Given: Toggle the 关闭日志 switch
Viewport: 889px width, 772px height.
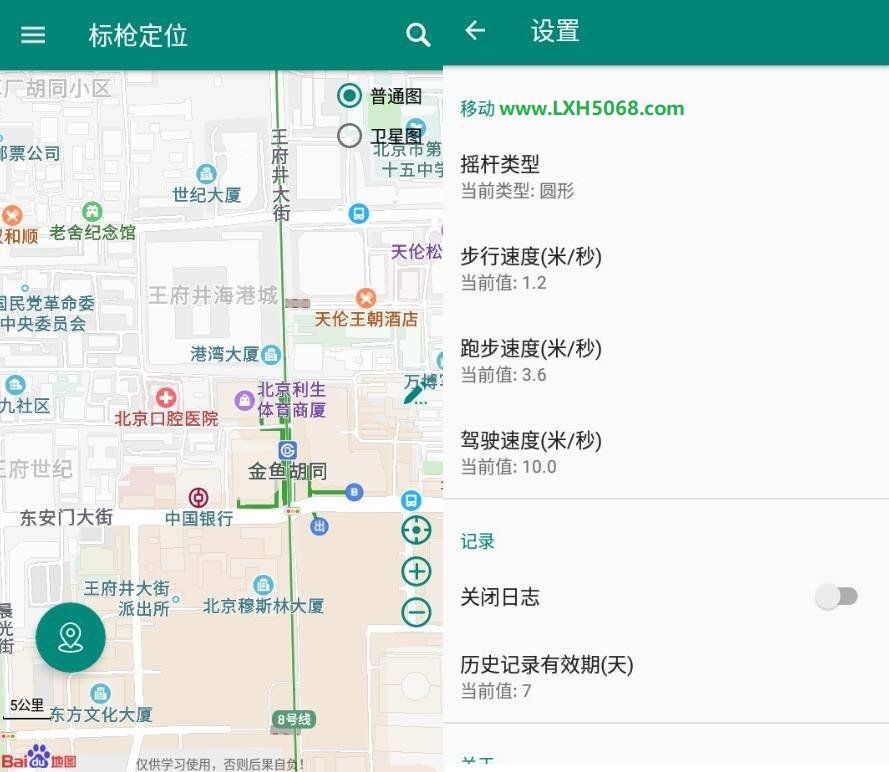Looking at the screenshot, I should pos(836,597).
